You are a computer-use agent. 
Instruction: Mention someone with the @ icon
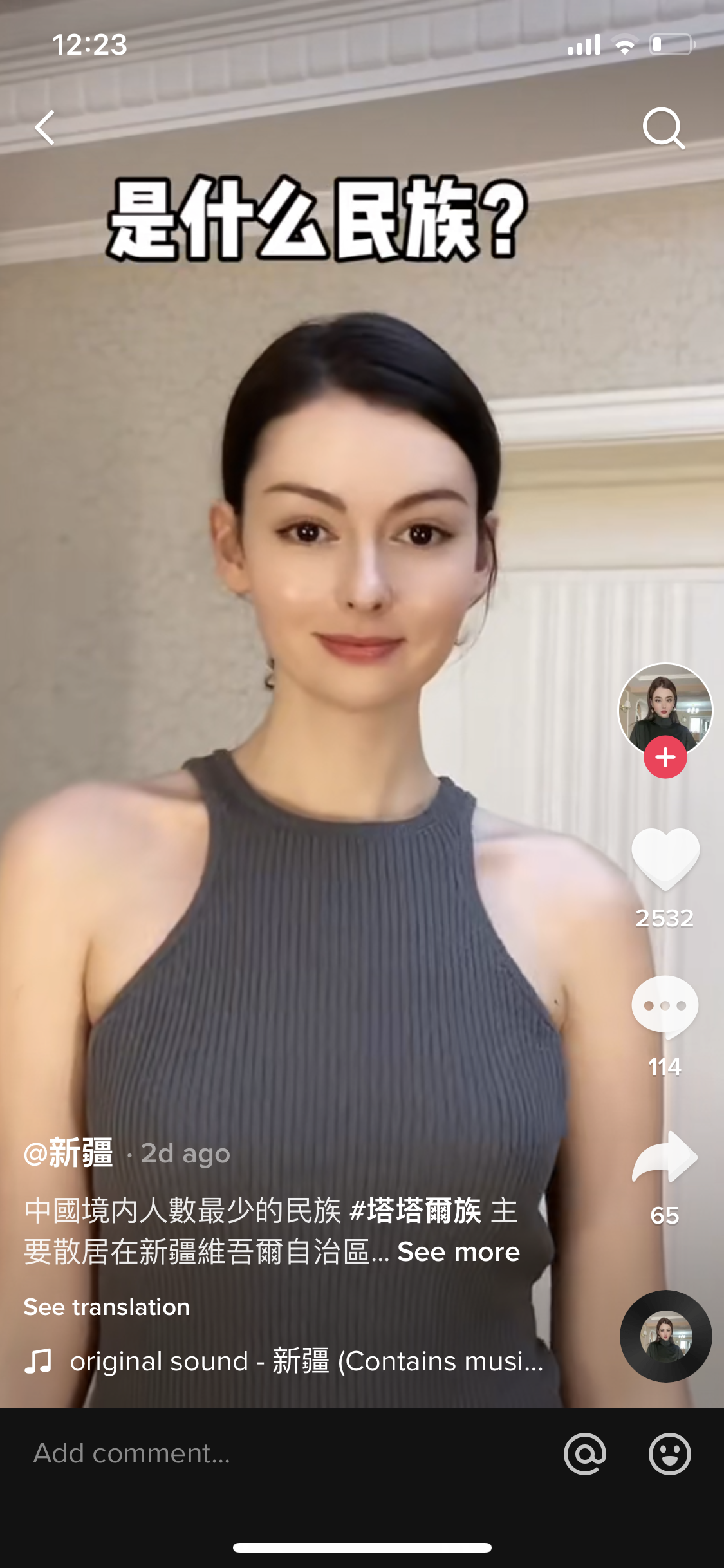click(584, 1453)
